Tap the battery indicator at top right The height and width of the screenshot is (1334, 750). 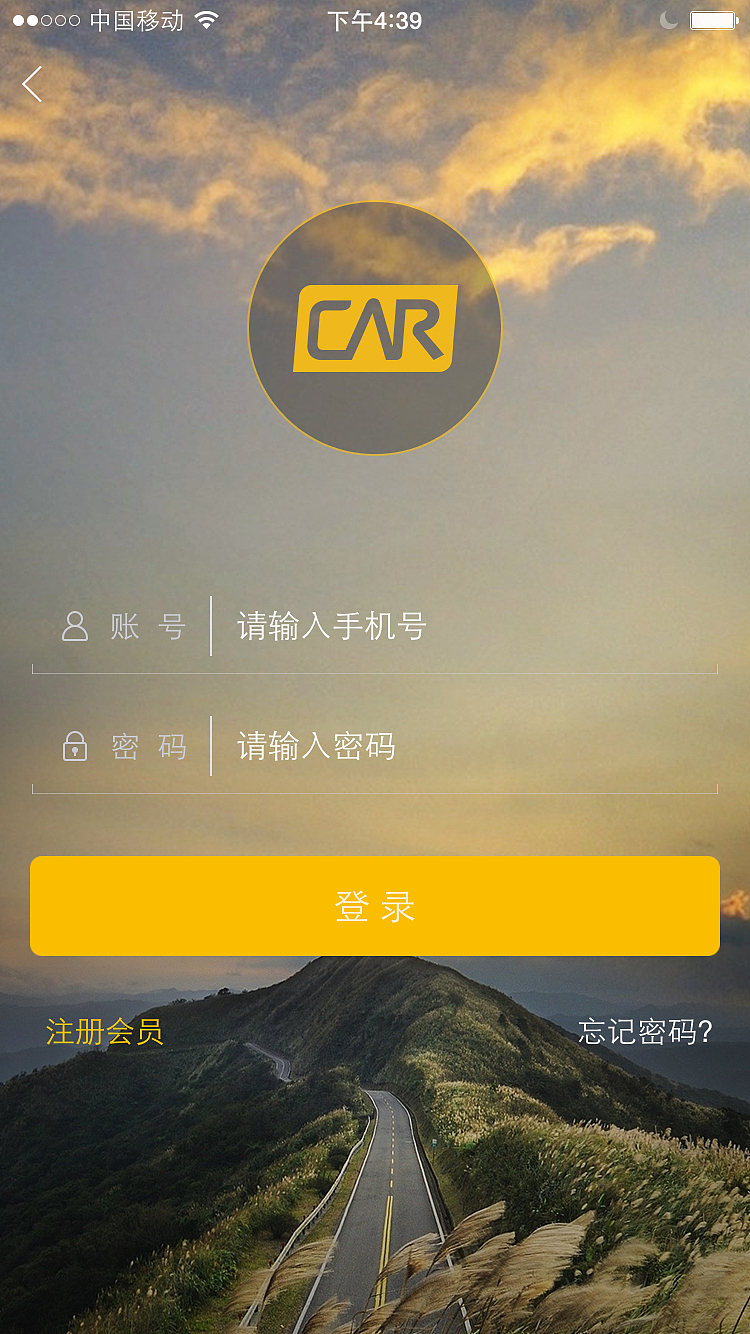712,19
